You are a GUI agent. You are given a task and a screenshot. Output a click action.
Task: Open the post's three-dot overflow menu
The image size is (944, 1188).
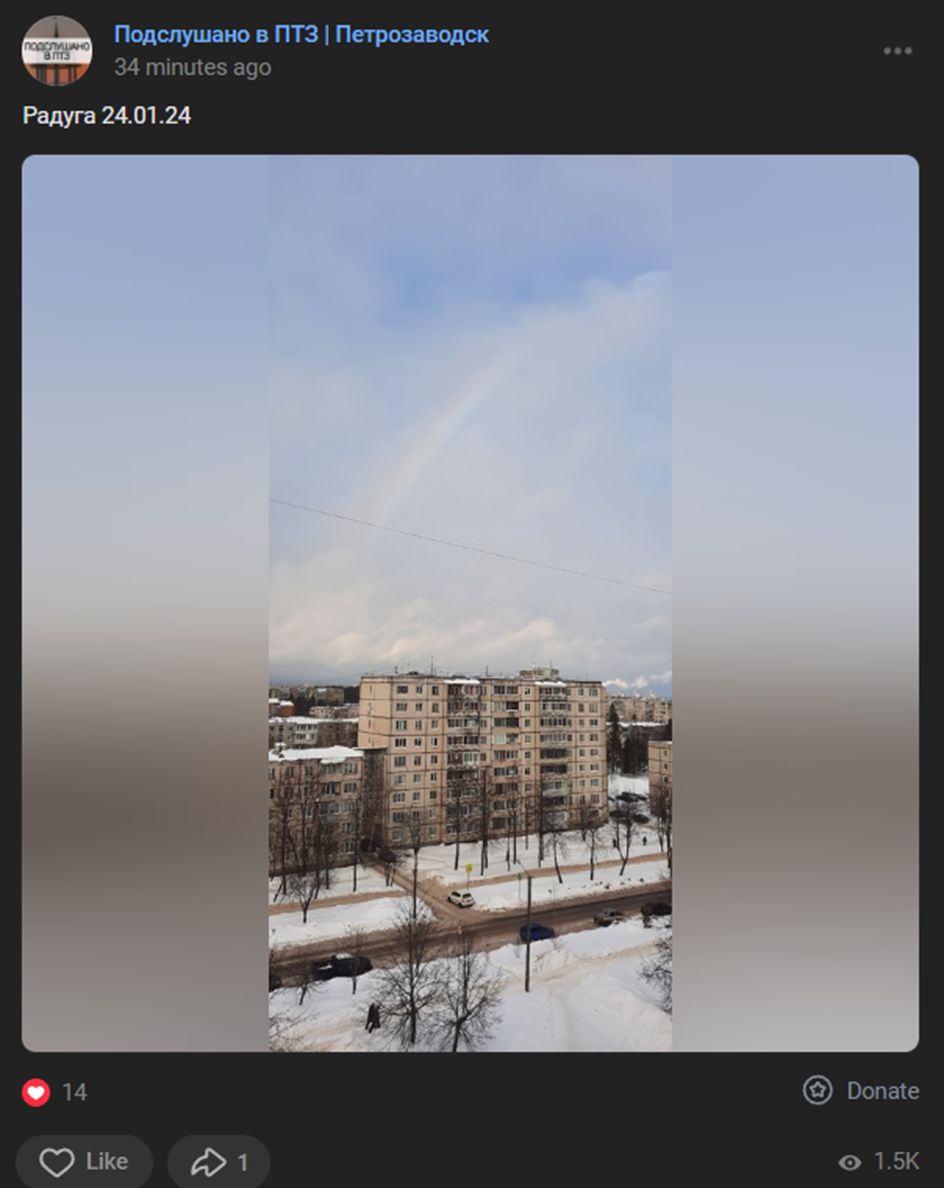click(897, 51)
